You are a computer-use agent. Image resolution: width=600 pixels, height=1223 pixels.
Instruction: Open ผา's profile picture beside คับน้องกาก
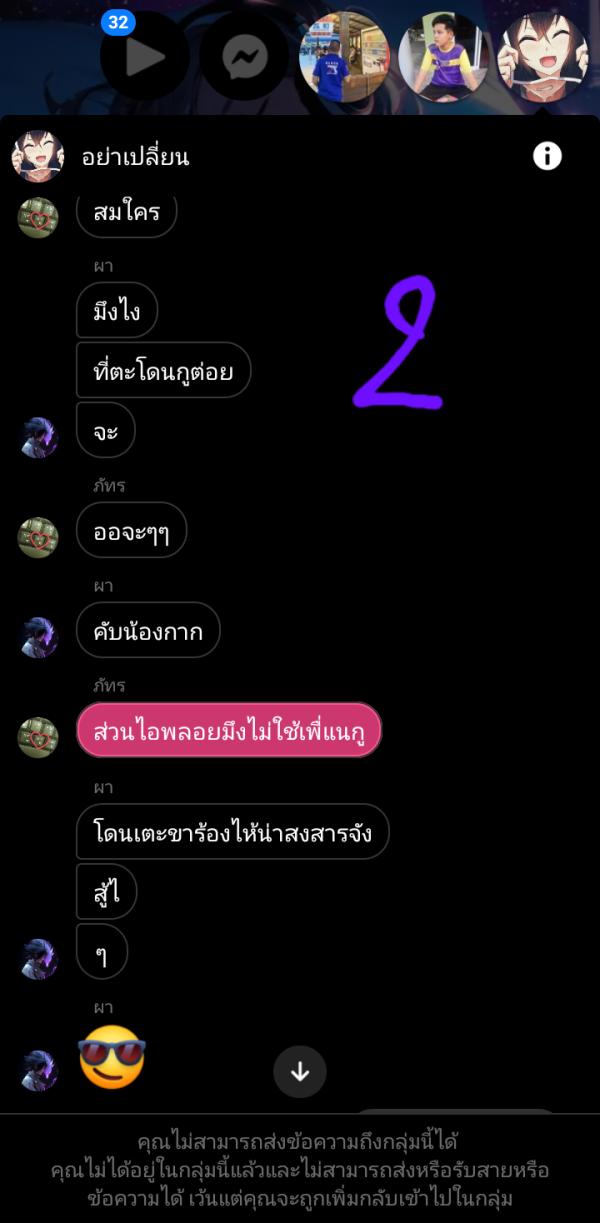(39, 637)
